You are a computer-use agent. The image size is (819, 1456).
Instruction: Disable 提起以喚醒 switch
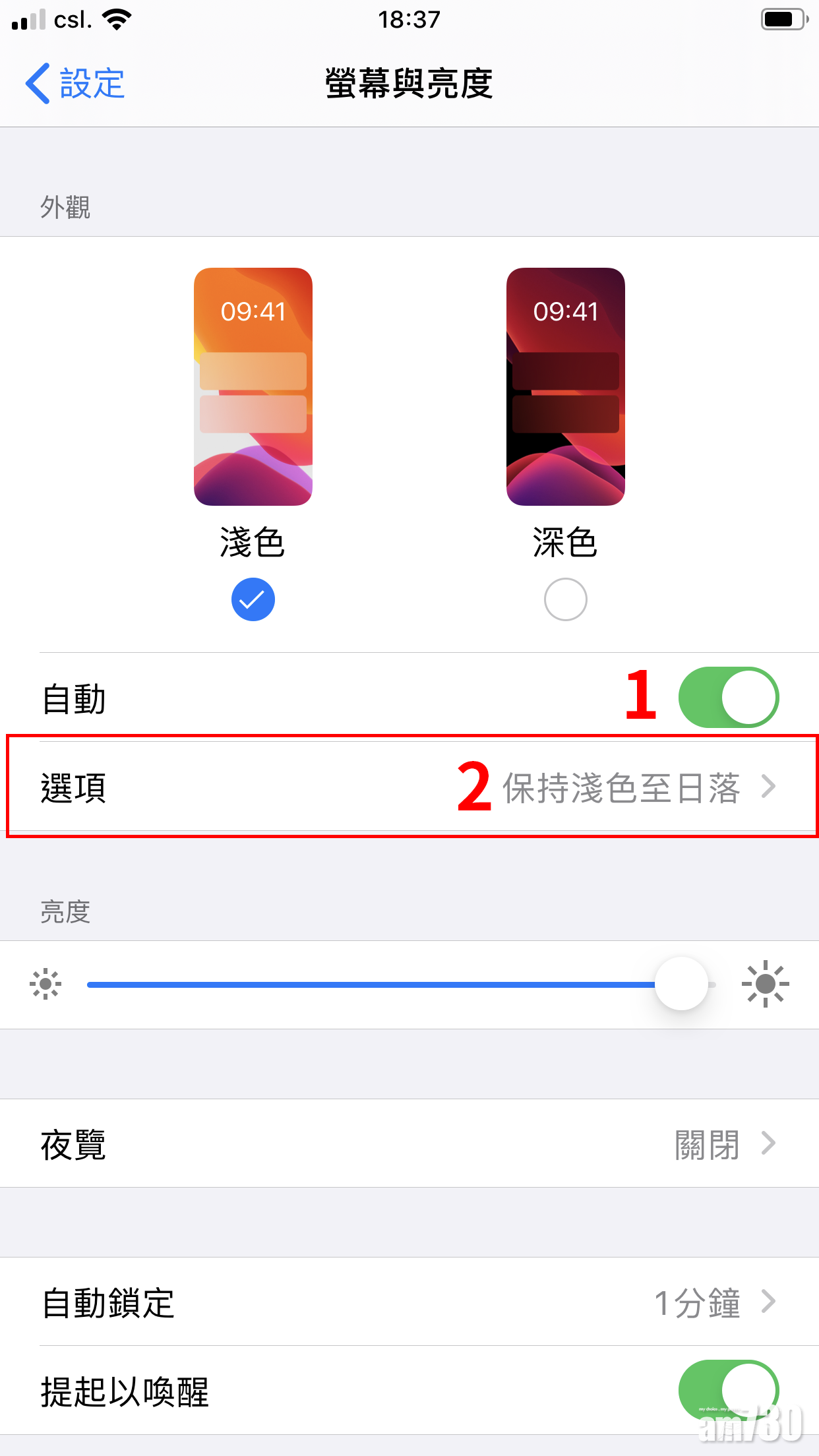(728, 1390)
